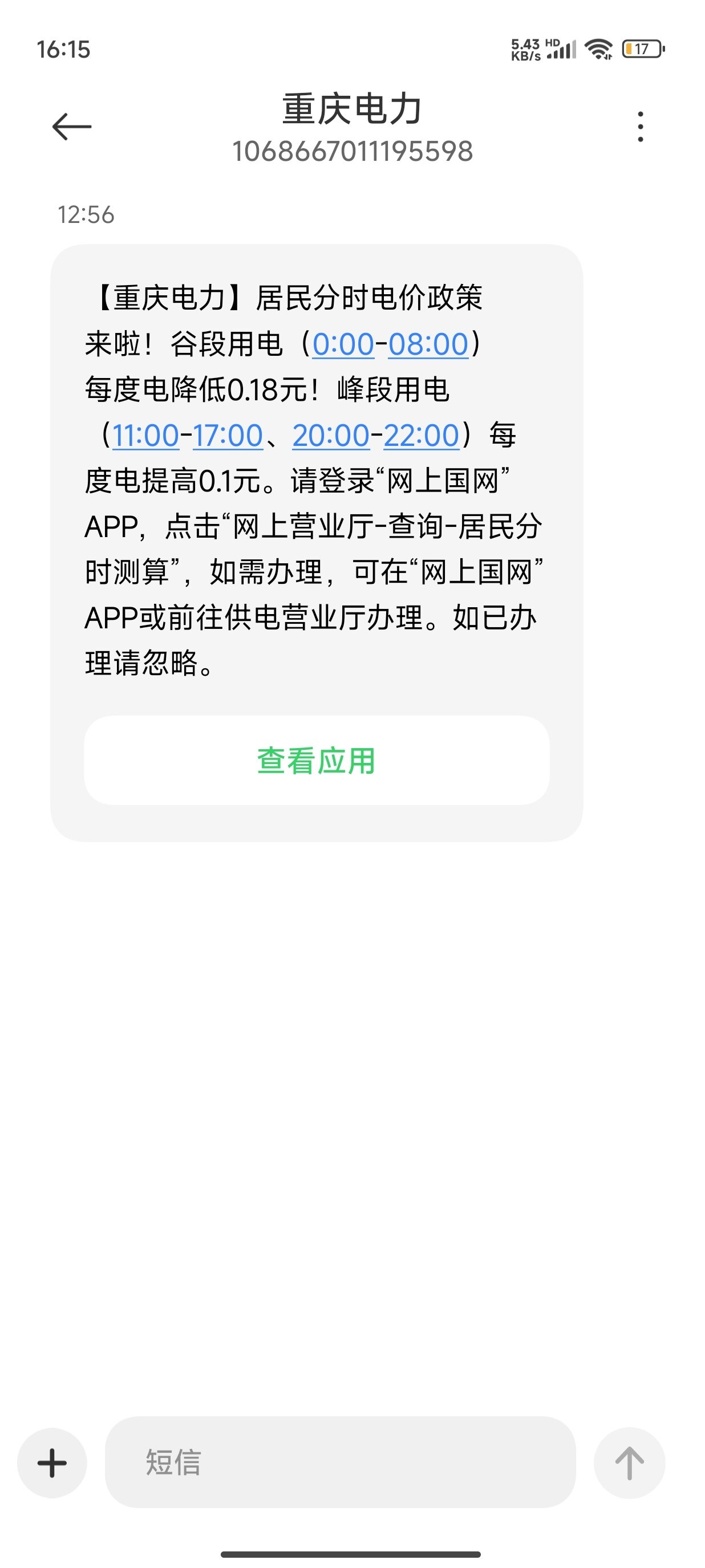Tap the 查看应用 button

[x=317, y=760]
